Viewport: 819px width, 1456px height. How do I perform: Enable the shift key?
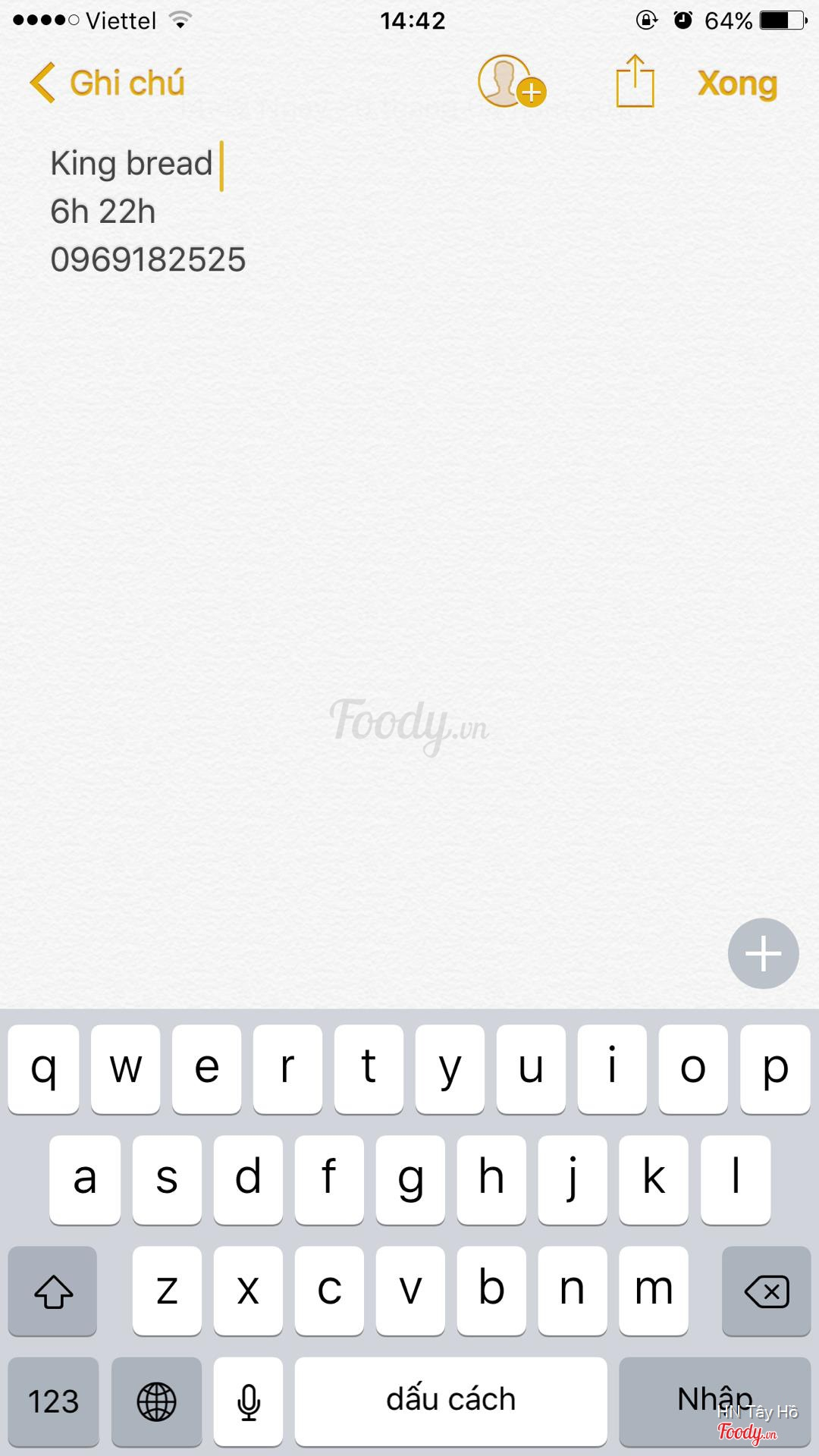53,1291
